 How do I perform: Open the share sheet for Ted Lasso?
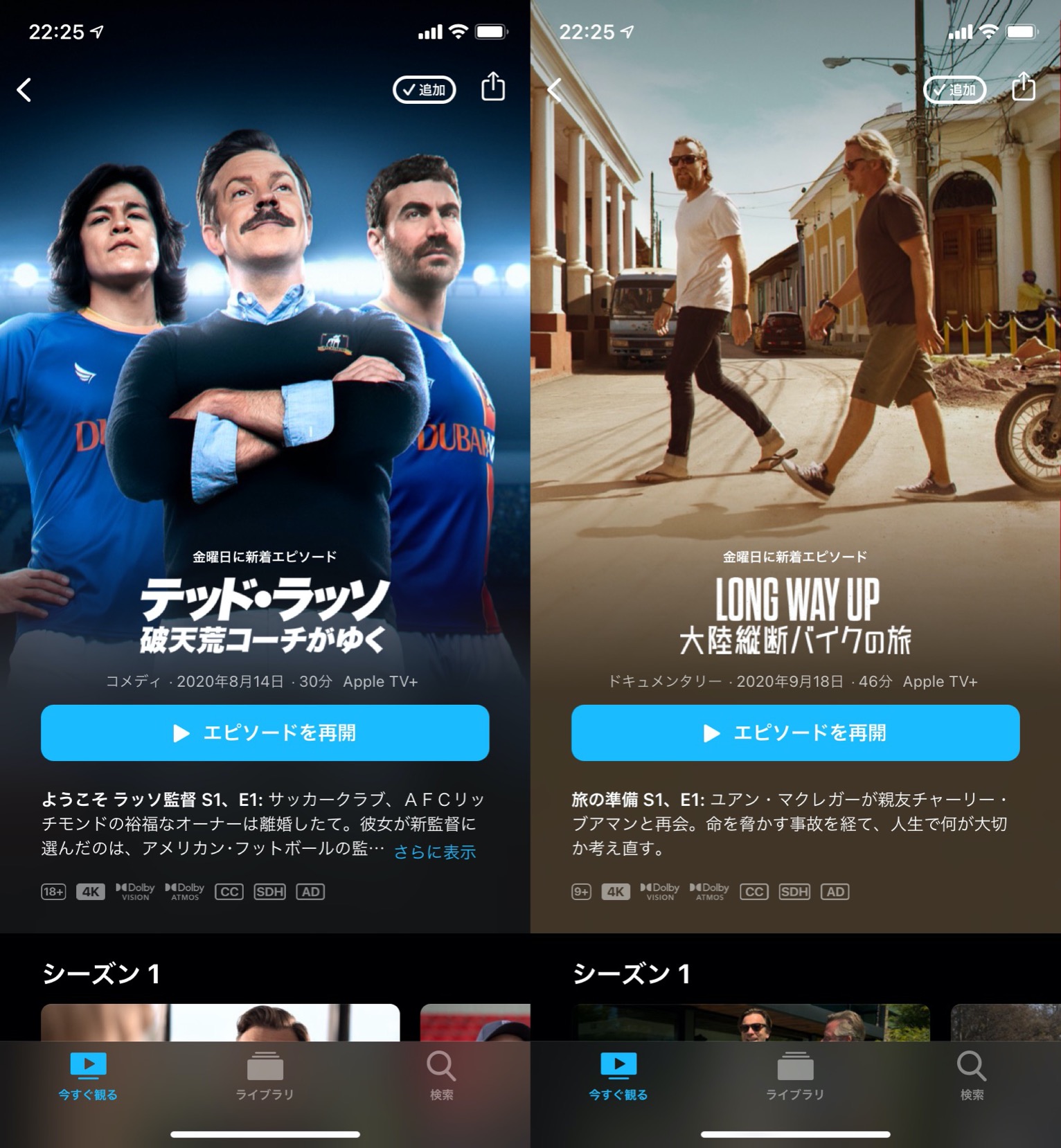(x=492, y=89)
